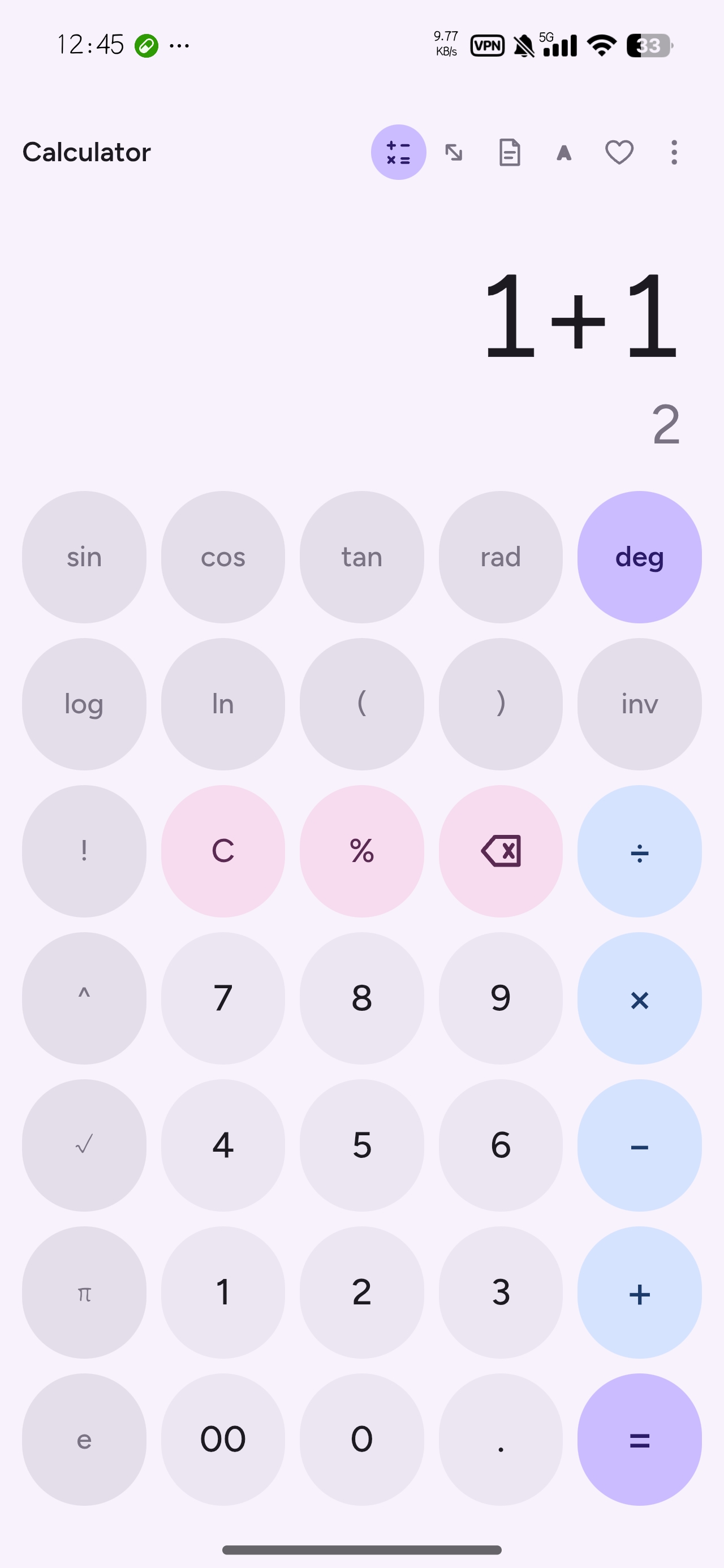
Task: Insert the square root symbol
Action: (x=84, y=1145)
